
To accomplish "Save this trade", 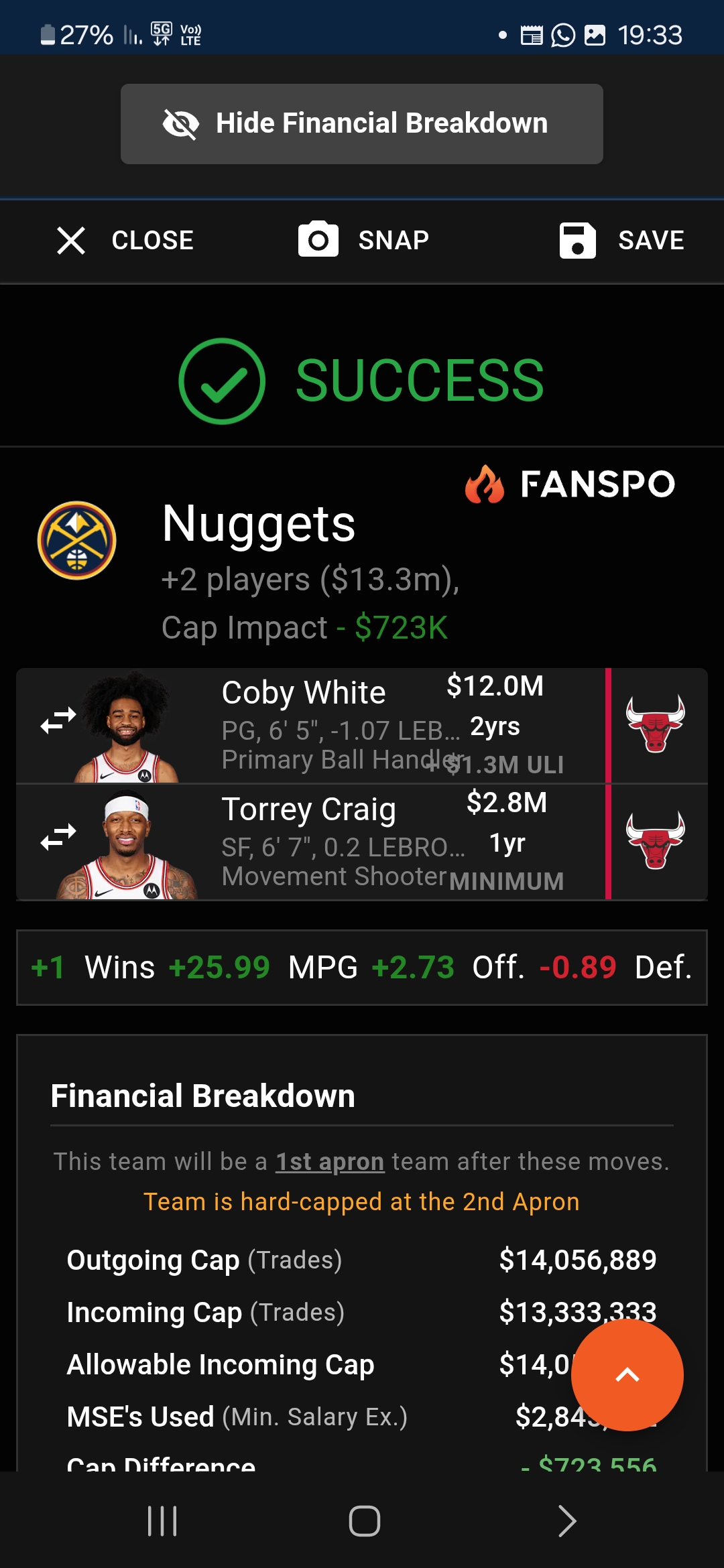I will (621, 240).
